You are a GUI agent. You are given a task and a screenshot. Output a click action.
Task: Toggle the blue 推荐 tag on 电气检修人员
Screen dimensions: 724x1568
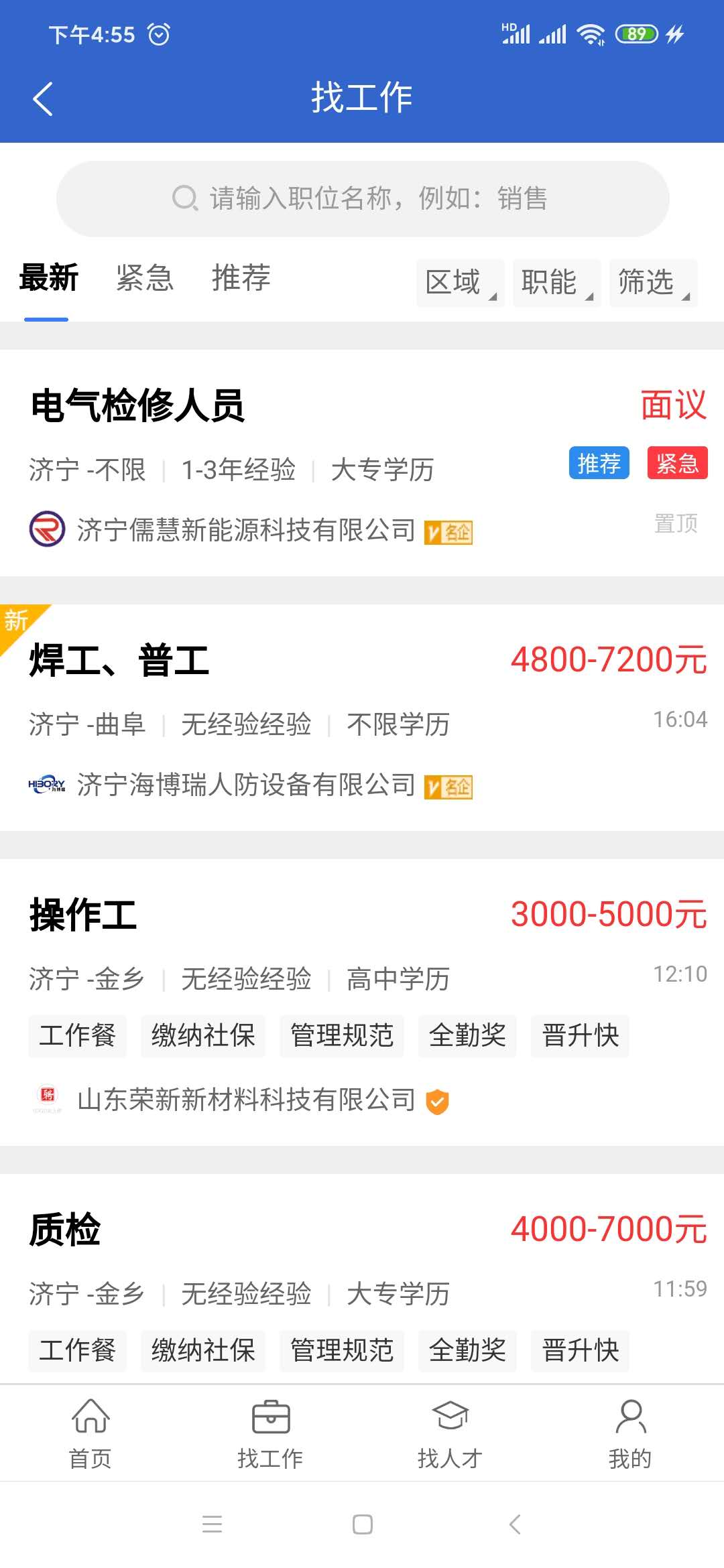click(x=599, y=464)
